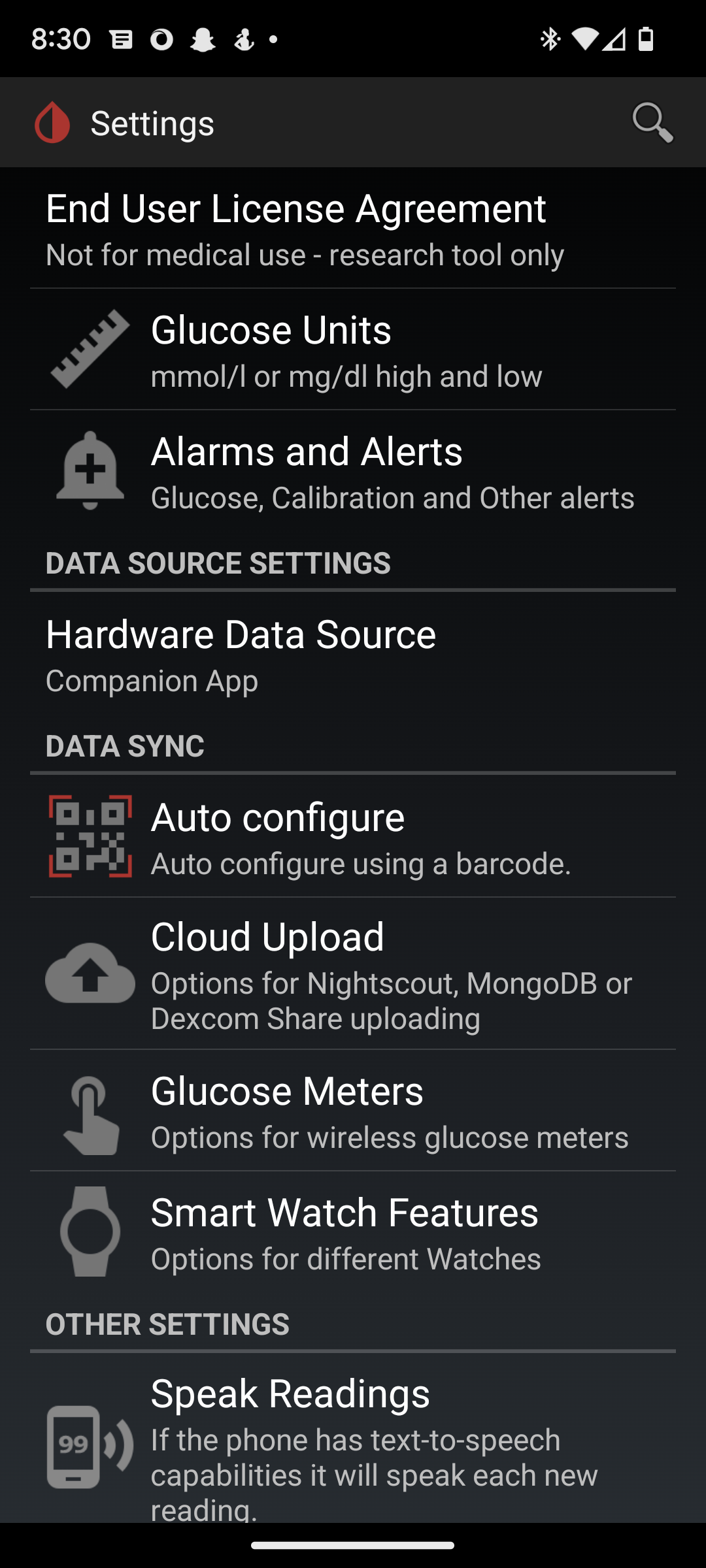Open Cloud Upload options

pyautogui.click(x=353, y=973)
